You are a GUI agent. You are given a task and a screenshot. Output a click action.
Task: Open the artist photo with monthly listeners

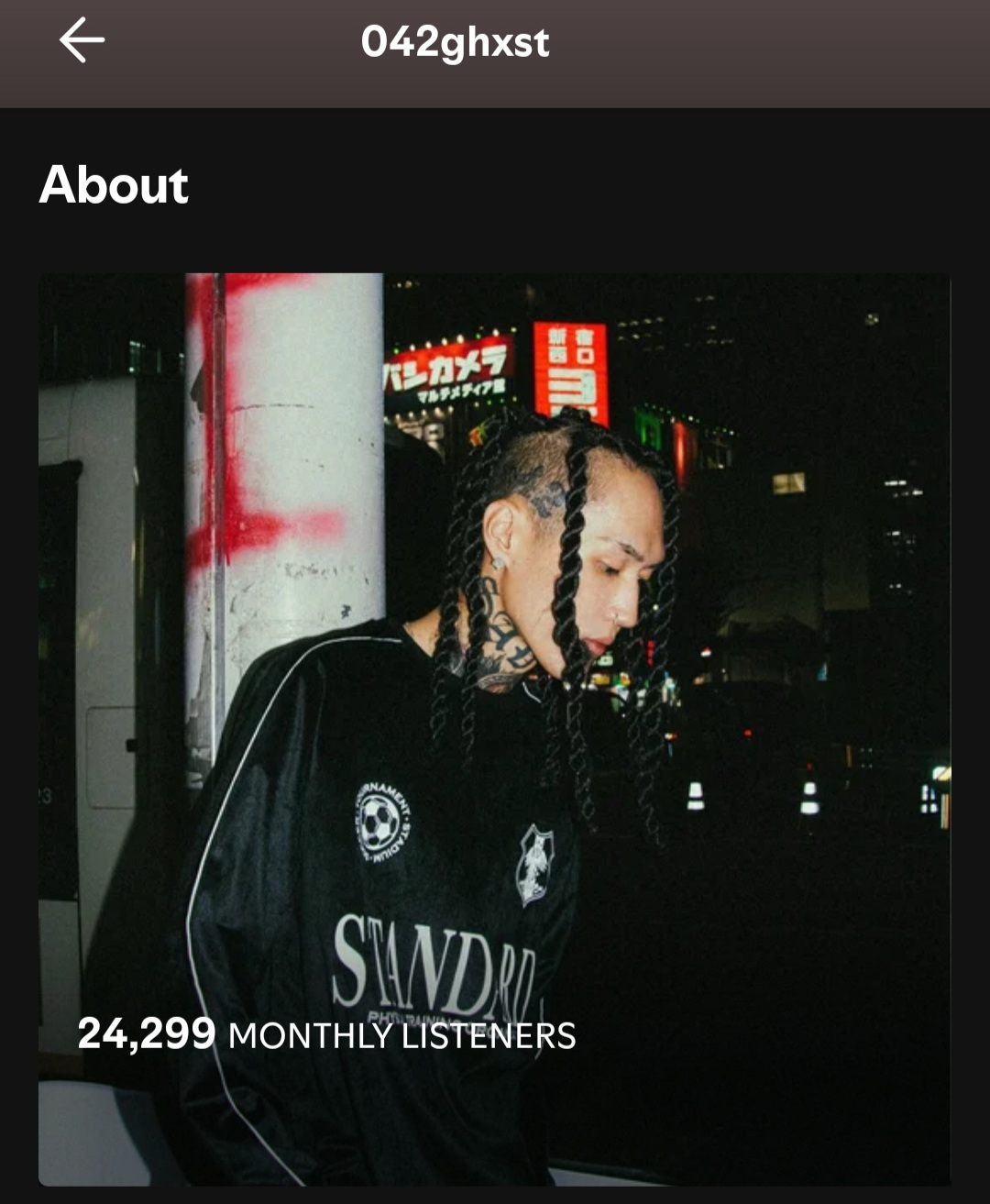click(494, 729)
